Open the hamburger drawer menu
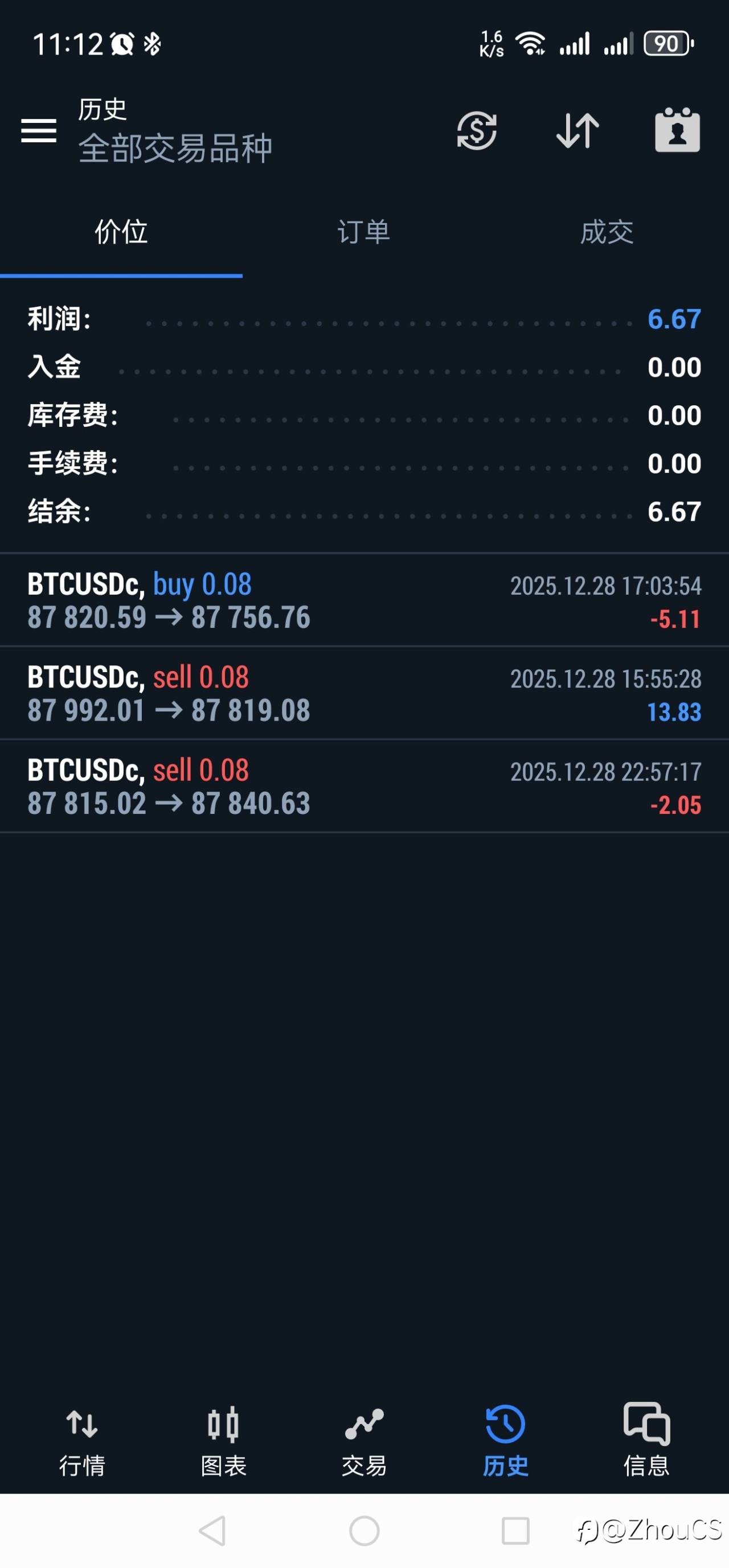 38,130
